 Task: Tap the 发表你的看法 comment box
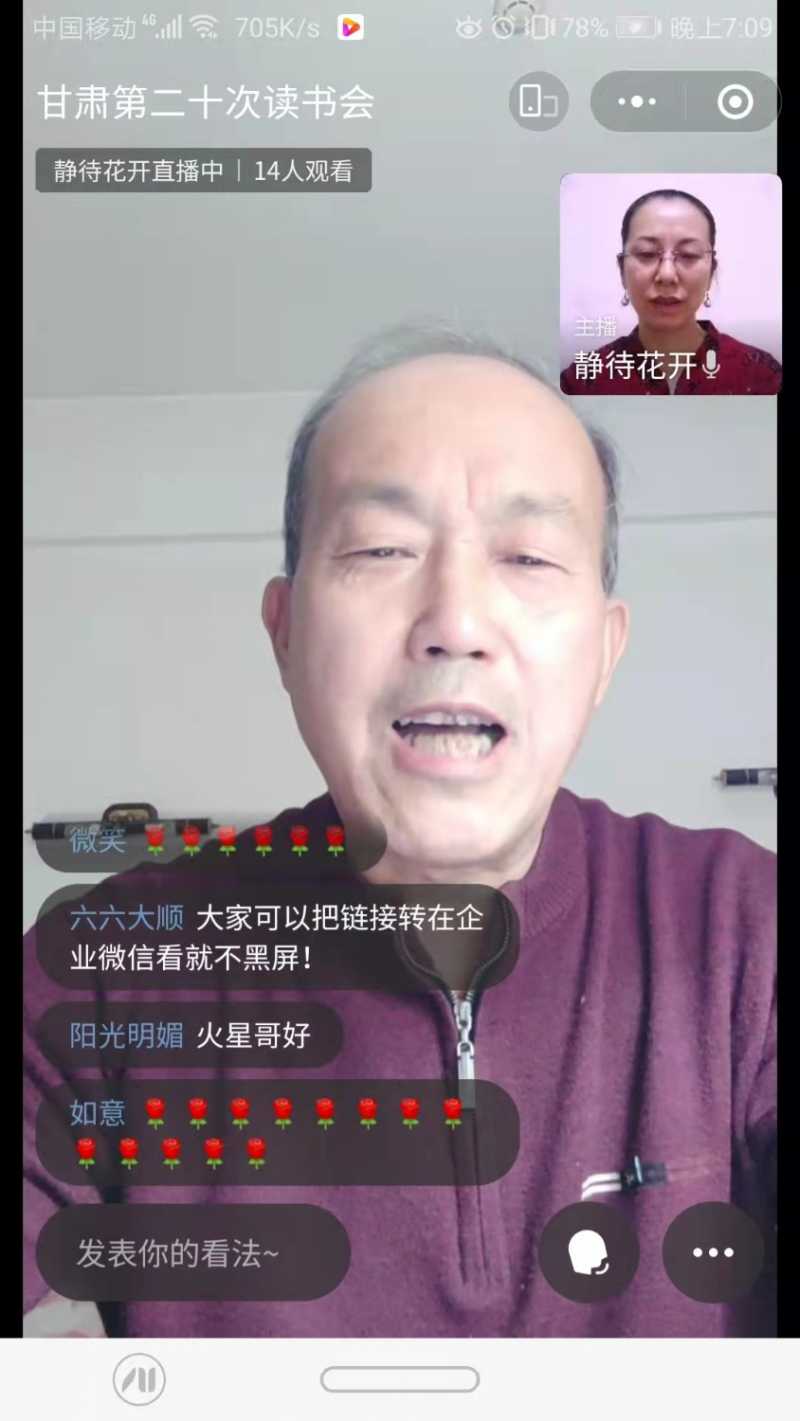point(193,1252)
